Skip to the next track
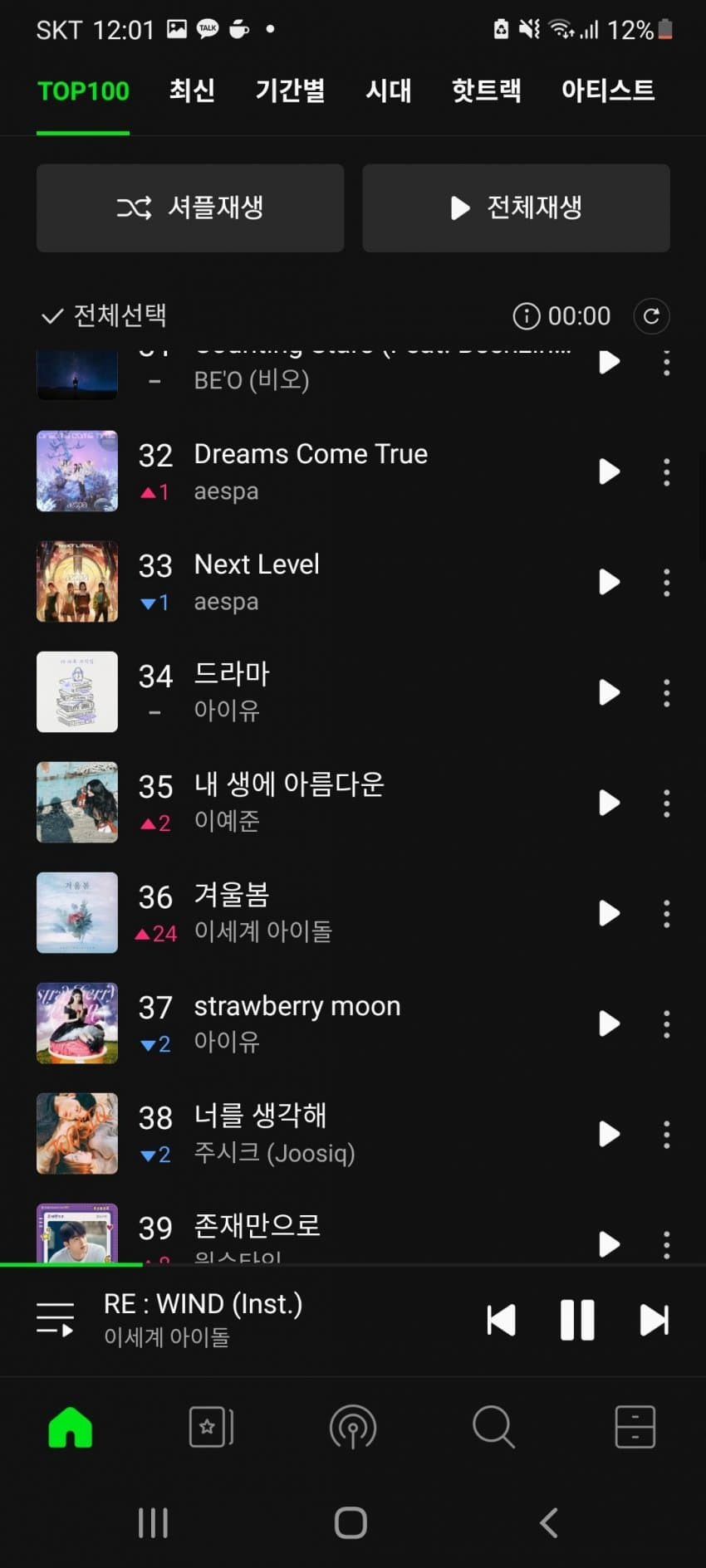The image size is (706, 1568). click(x=654, y=1320)
